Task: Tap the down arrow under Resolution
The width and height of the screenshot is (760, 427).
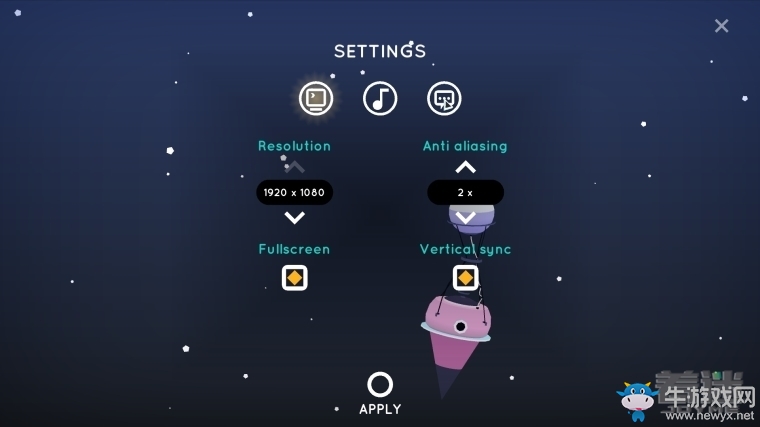Action: 294,217
